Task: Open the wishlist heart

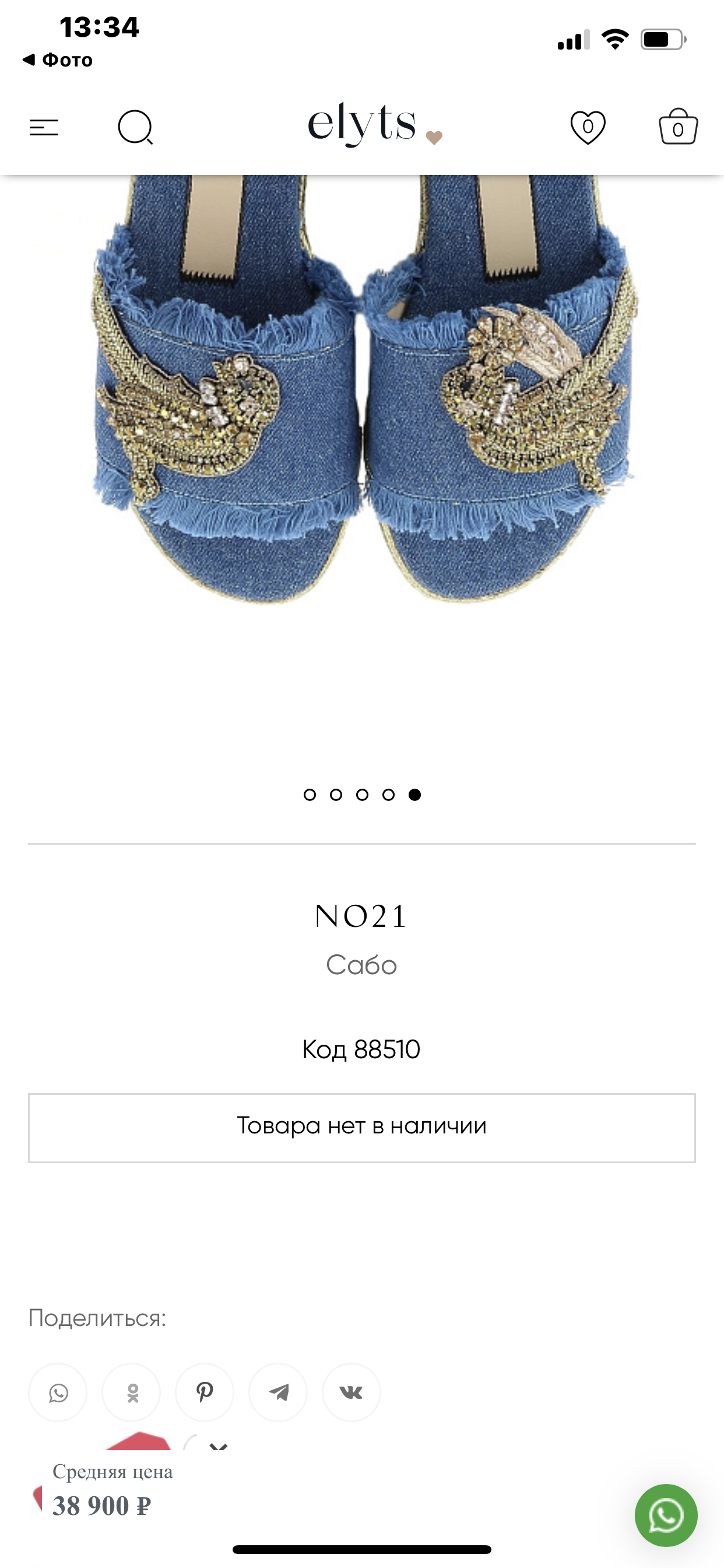Action: click(587, 127)
